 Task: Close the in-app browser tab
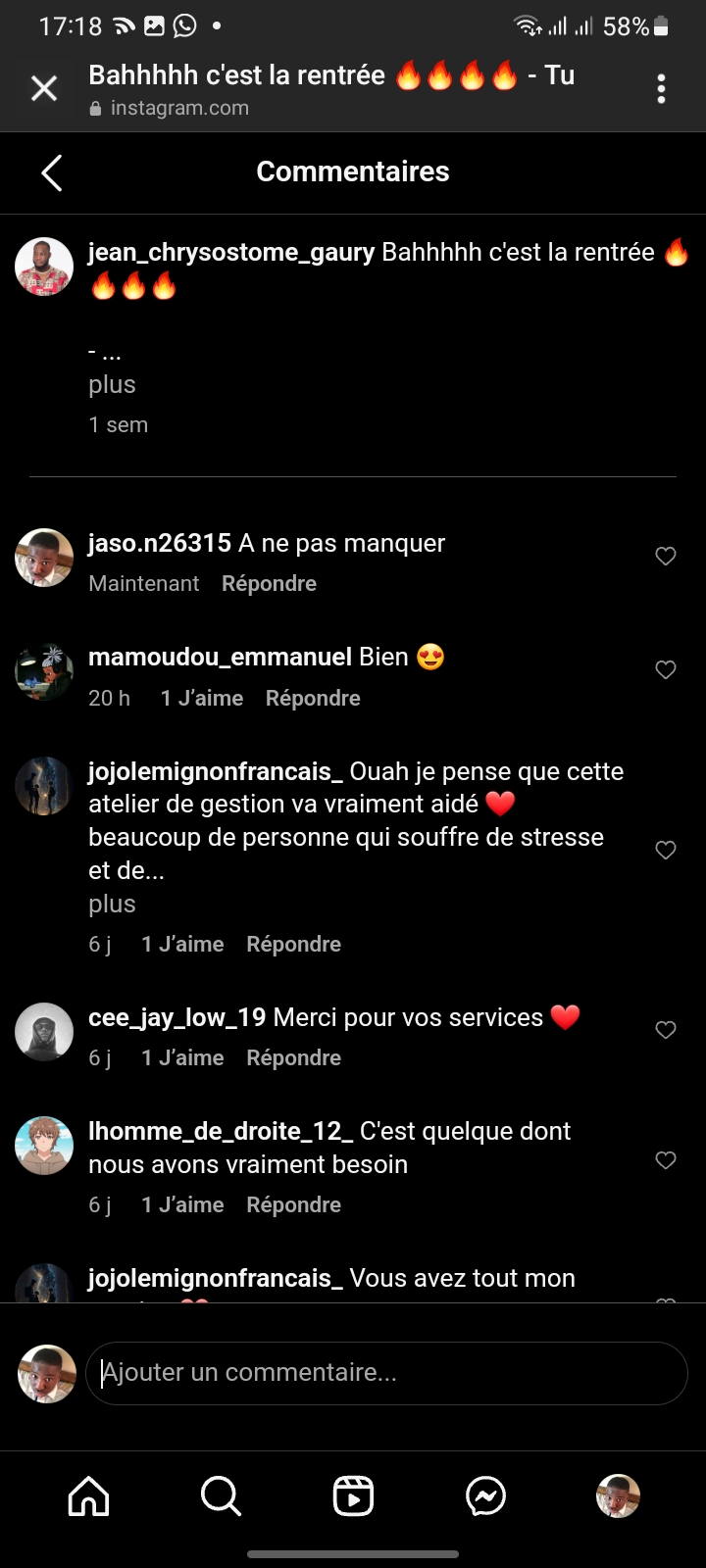pyautogui.click(x=44, y=89)
